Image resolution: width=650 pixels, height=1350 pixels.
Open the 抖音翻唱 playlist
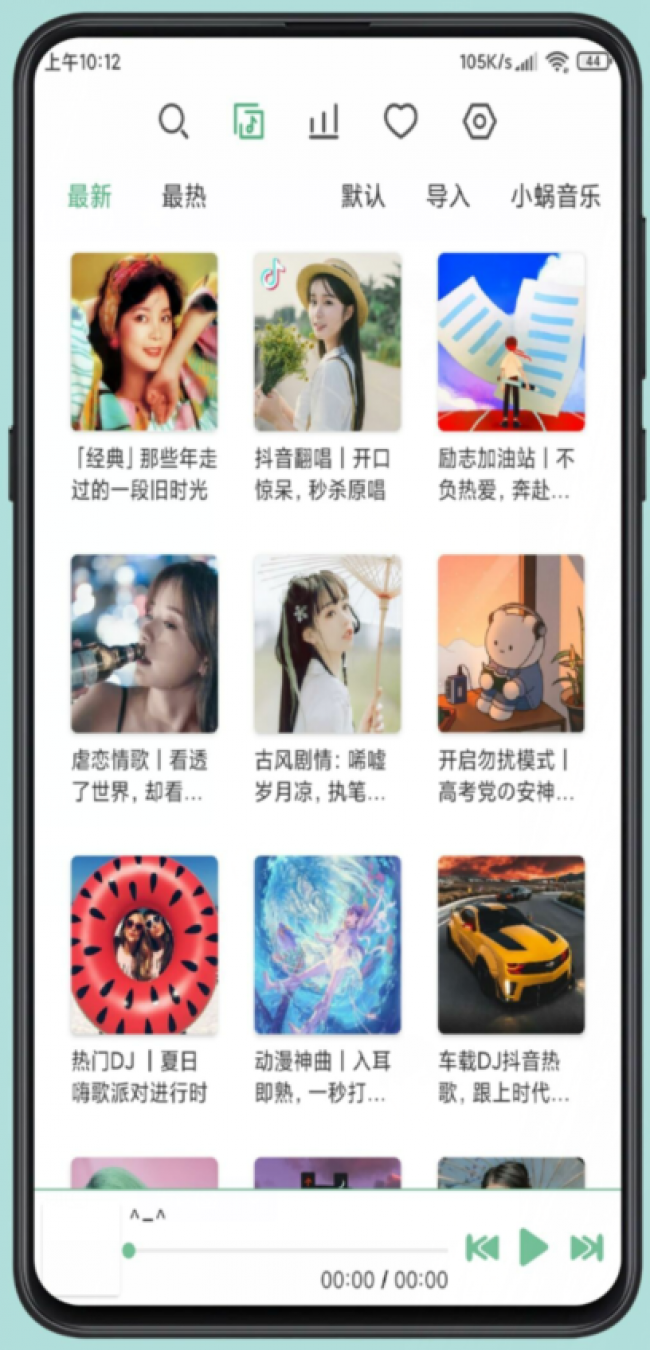click(x=327, y=342)
